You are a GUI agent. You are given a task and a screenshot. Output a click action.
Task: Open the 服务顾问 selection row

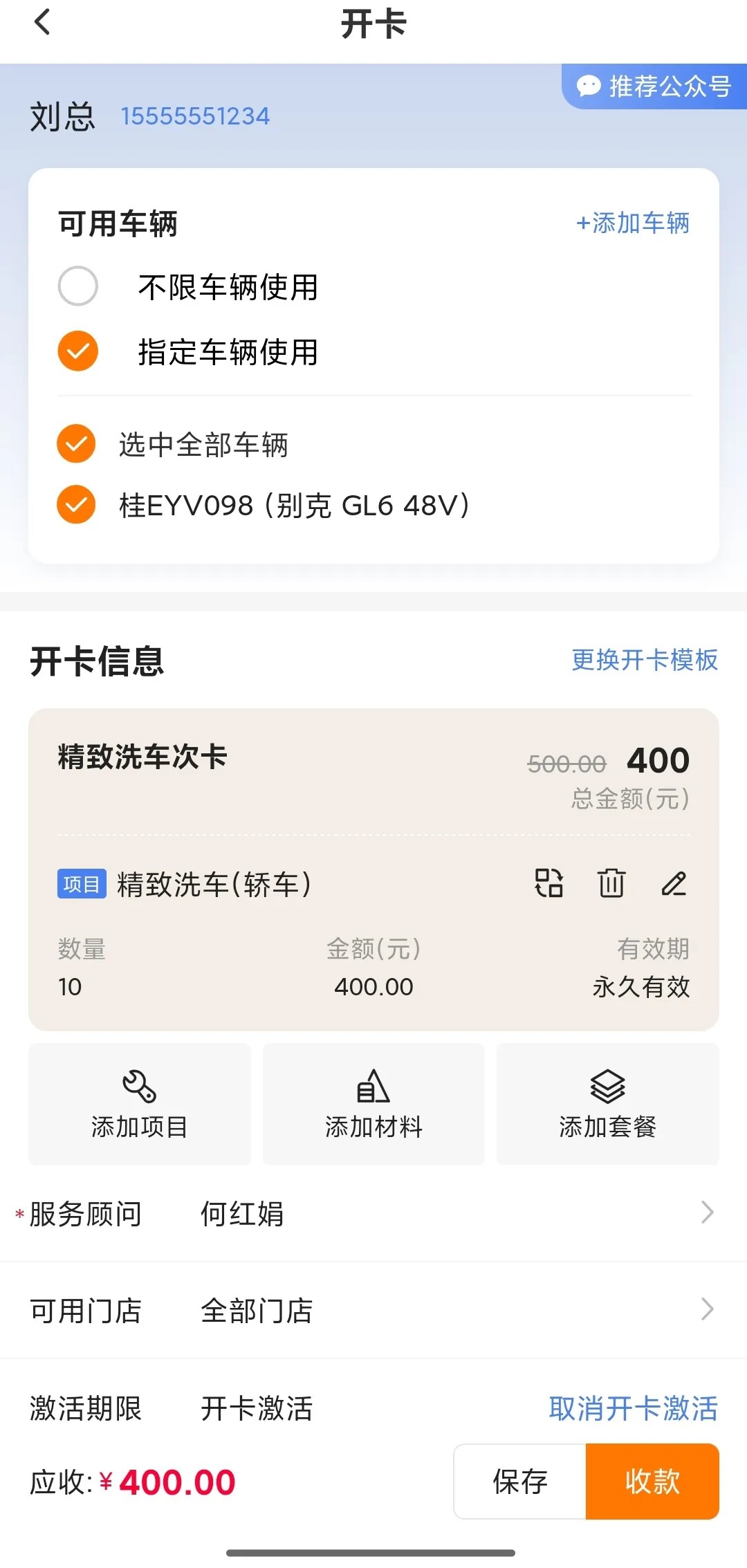373,1213
